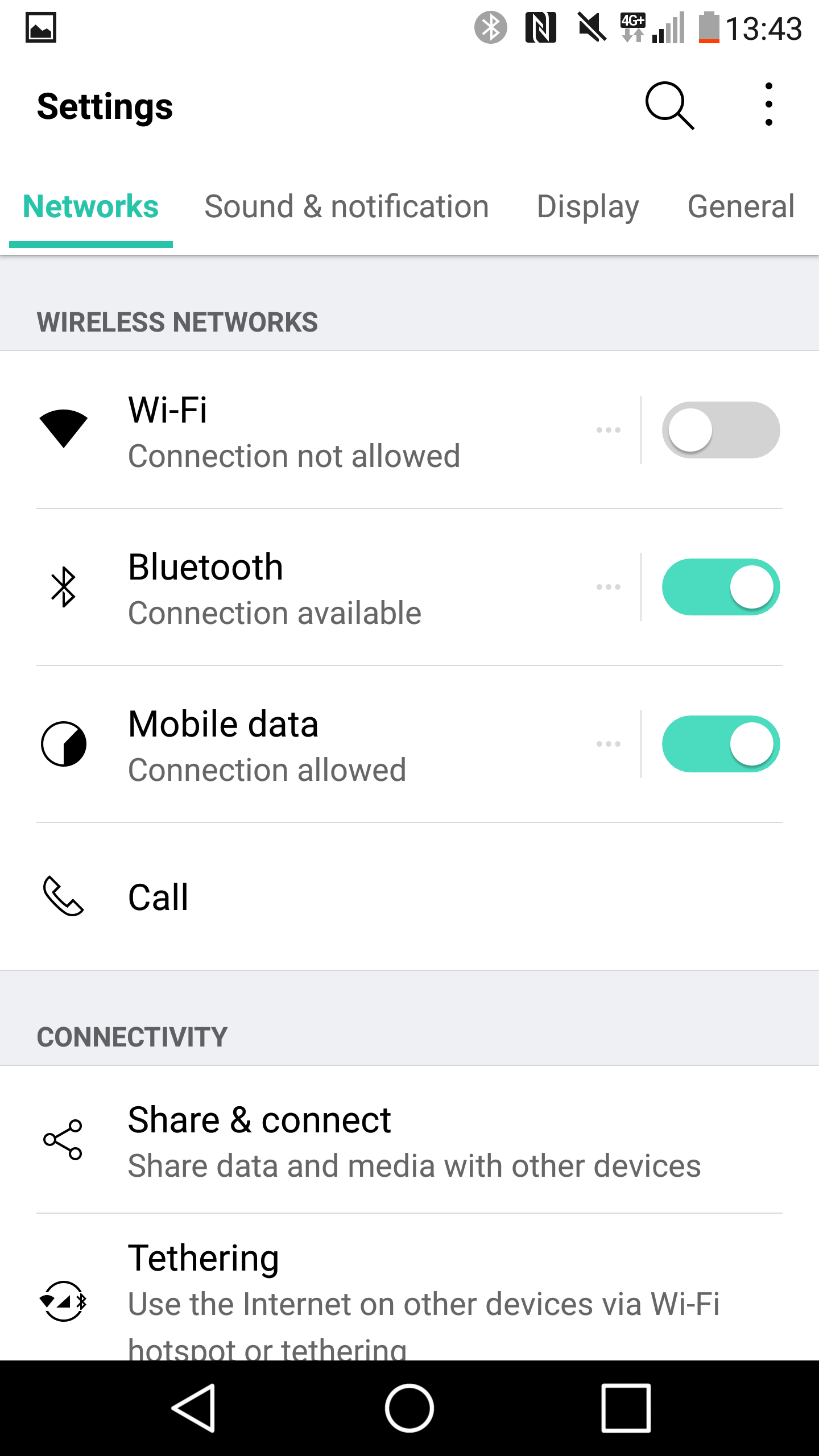The image size is (819, 1456).
Task: Open Mobile data settings row
Action: click(318, 744)
